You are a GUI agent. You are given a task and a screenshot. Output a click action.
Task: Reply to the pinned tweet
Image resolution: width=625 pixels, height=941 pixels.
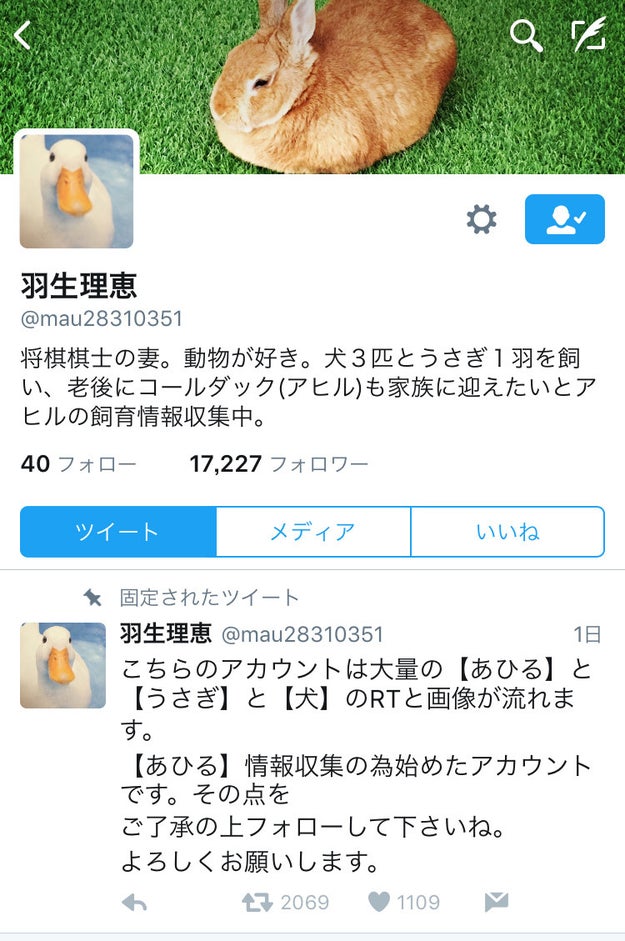(134, 902)
